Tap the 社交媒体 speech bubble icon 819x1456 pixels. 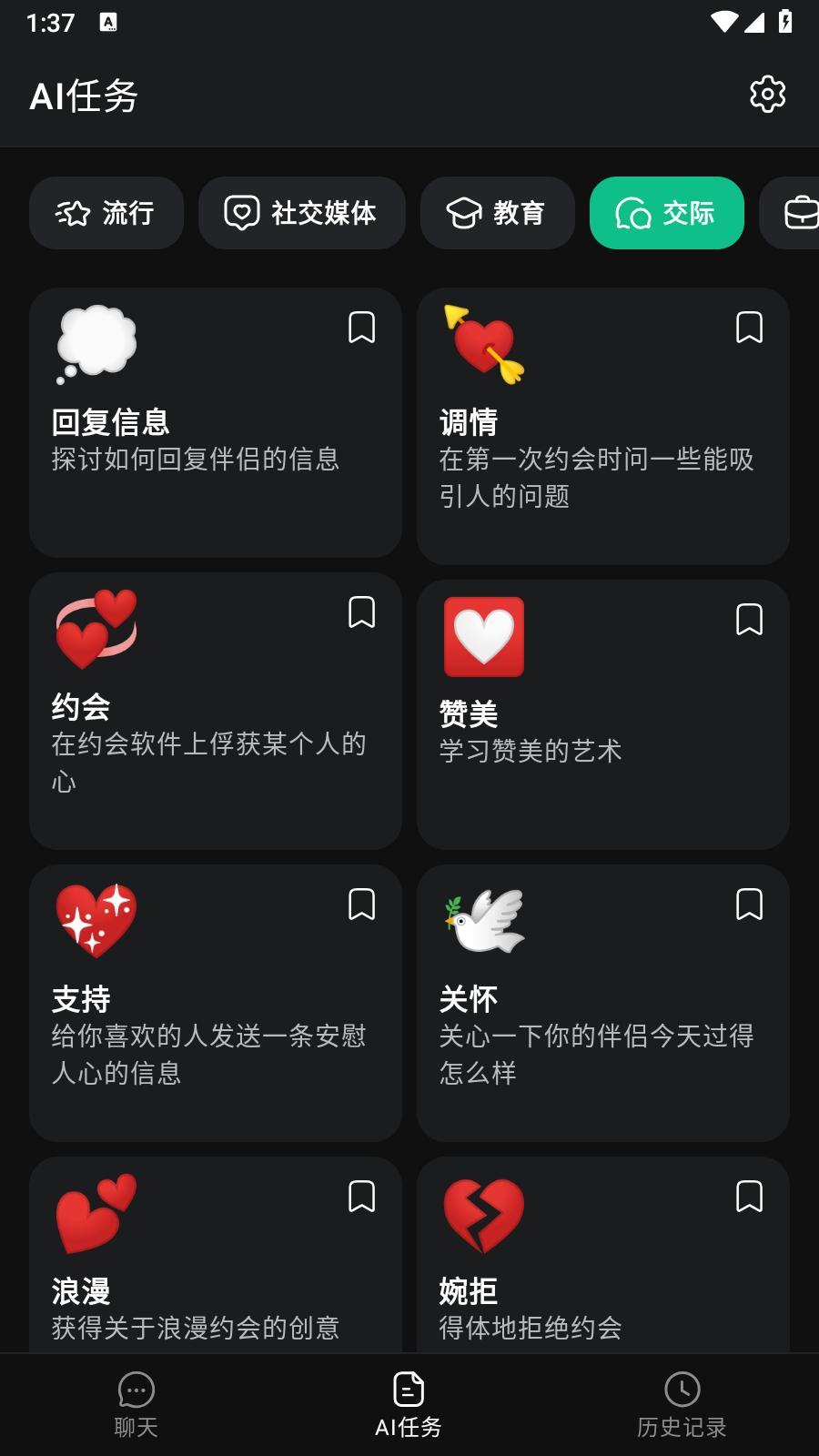point(240,213)
